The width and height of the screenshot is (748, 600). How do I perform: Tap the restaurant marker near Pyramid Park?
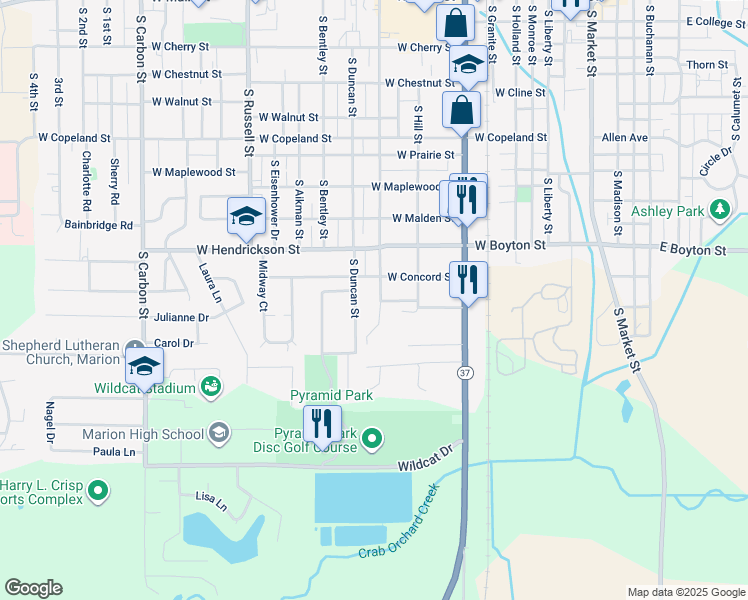coord(321,423)
